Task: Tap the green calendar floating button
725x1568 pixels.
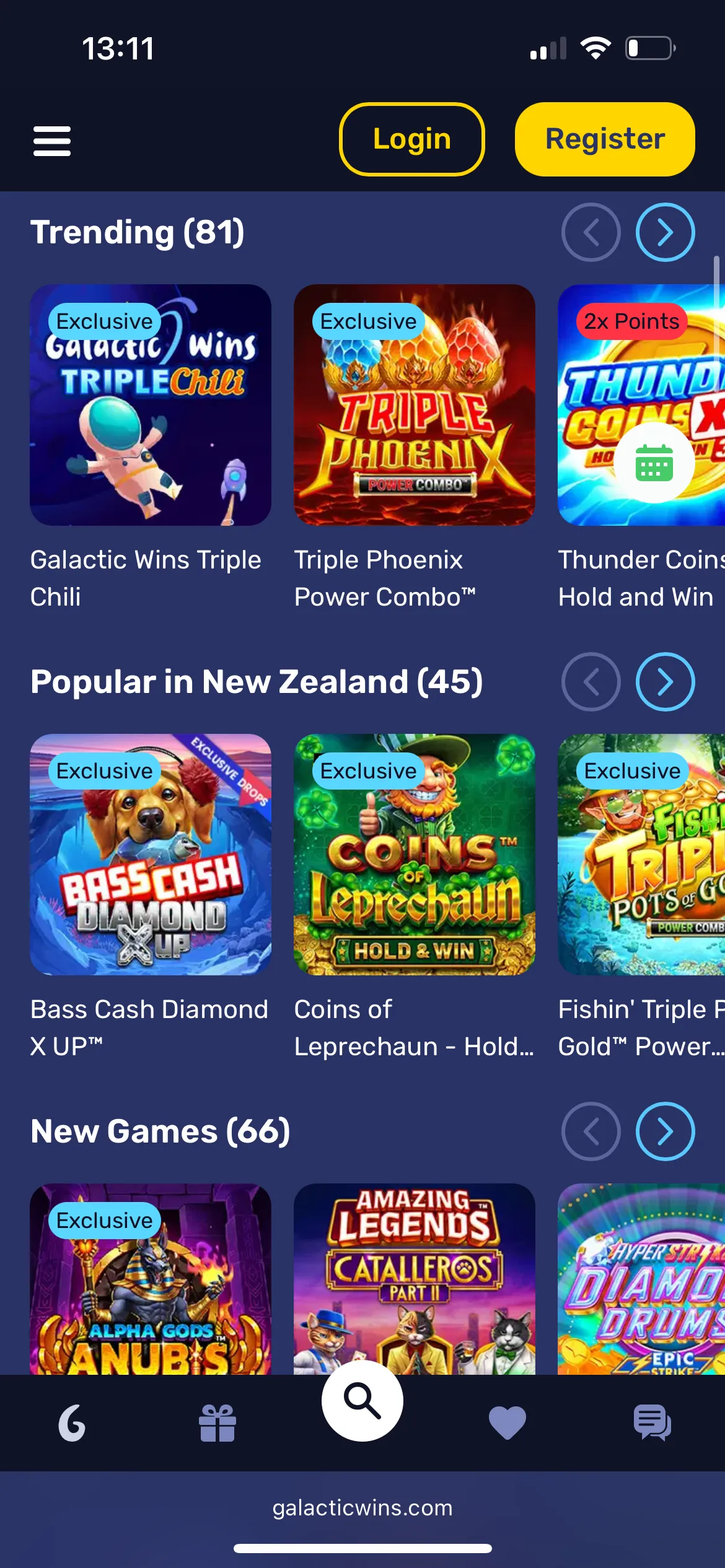Action: [x=654, y=463]
